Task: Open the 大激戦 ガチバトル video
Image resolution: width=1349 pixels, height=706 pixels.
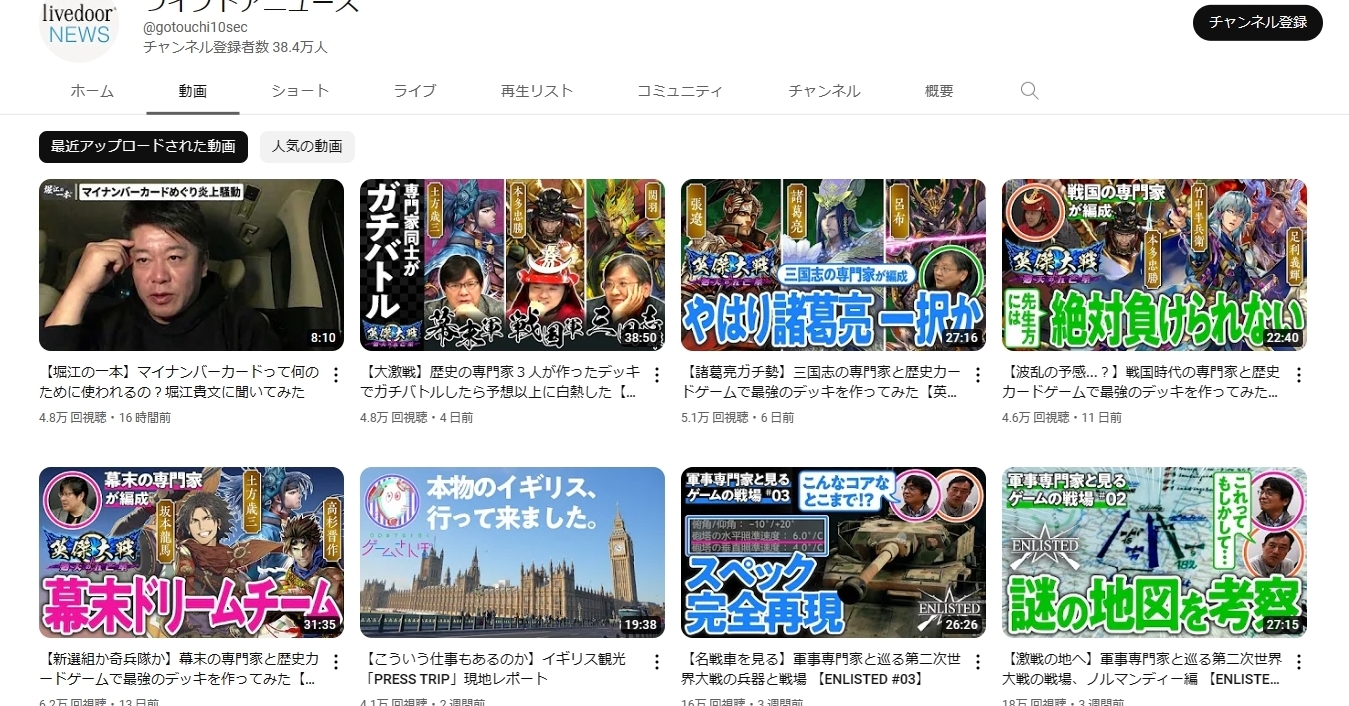Action: [x=512, y=265]
